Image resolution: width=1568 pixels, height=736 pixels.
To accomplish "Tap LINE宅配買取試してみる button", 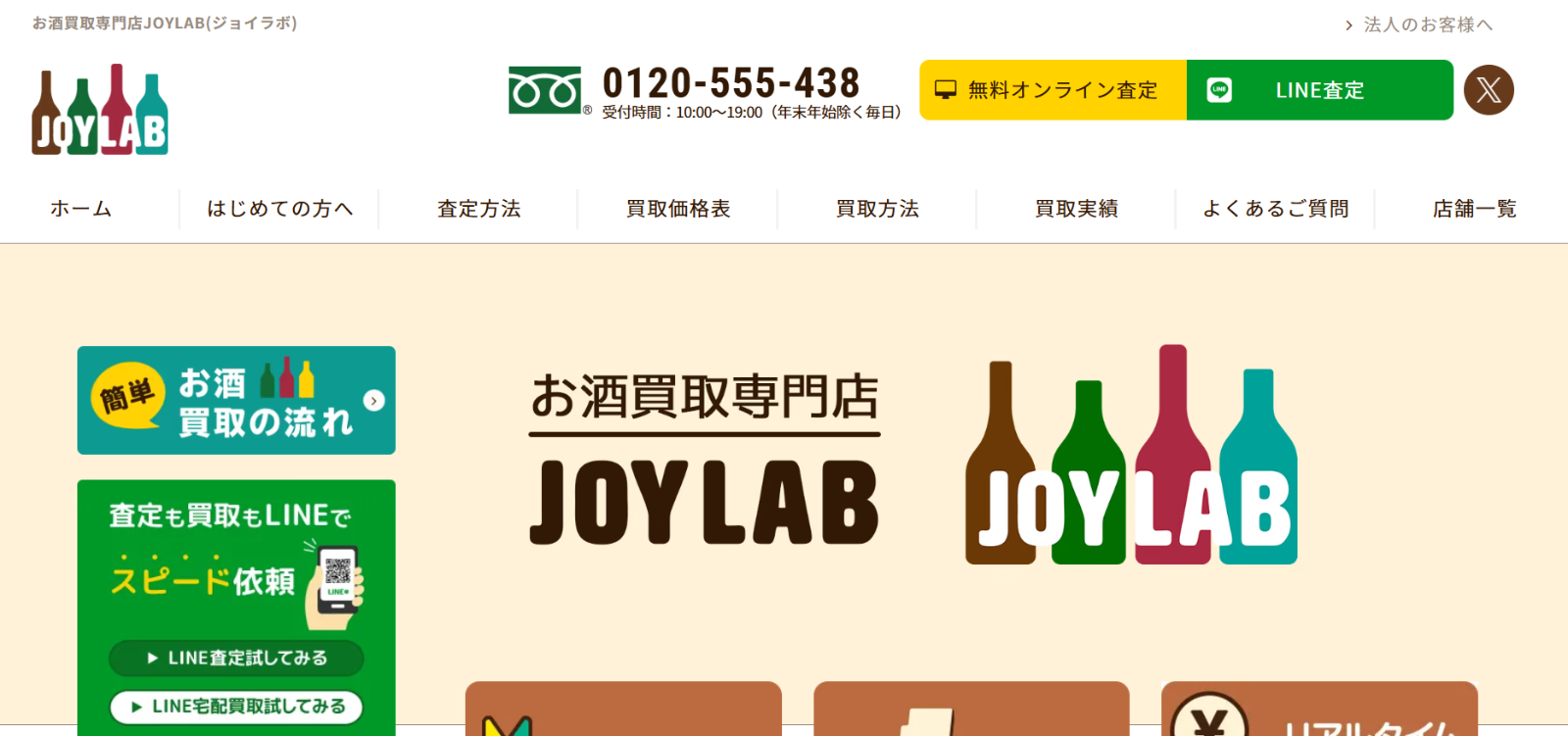I will (236, 707).
